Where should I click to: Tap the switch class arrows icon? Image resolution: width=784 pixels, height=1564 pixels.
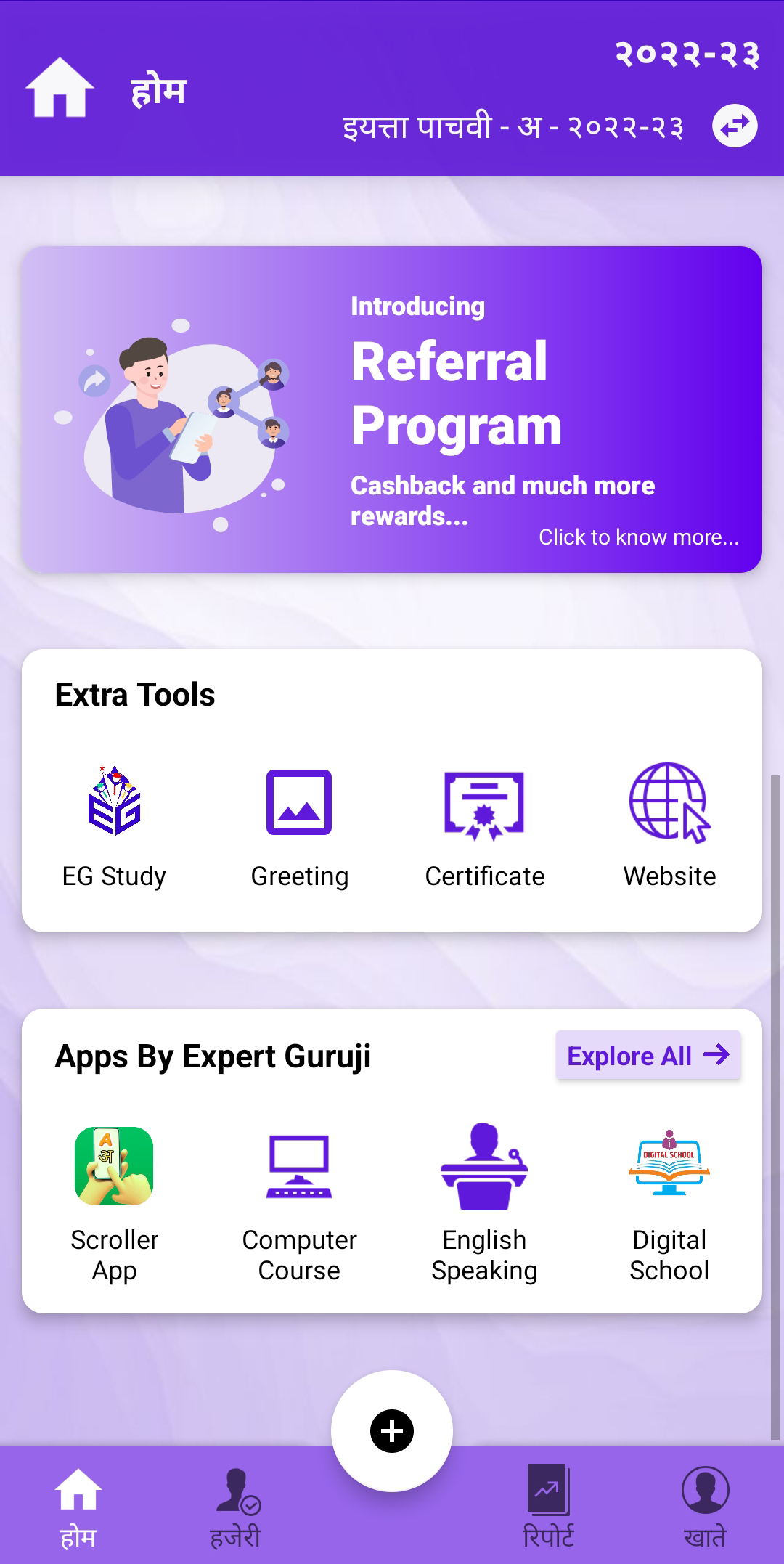pos(734,126)
